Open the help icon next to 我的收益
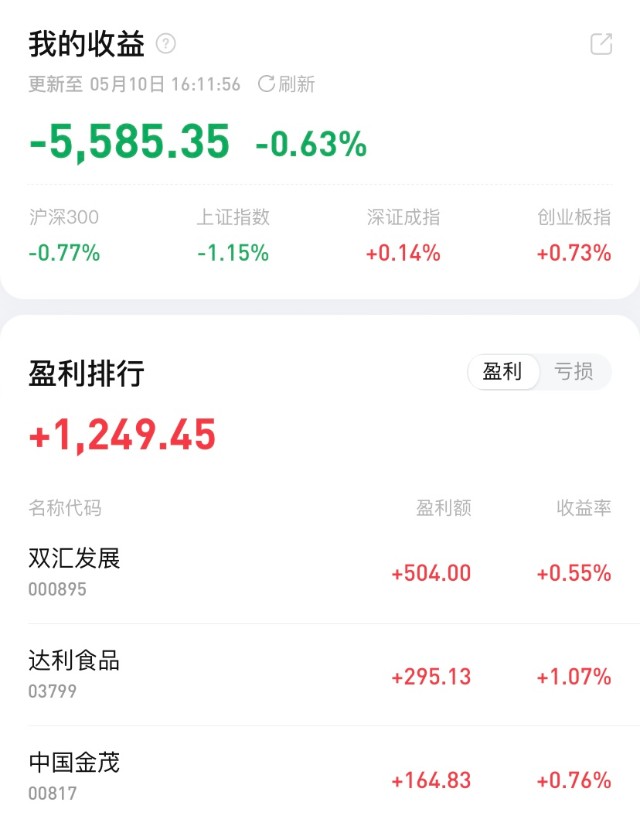 [166, 44]
